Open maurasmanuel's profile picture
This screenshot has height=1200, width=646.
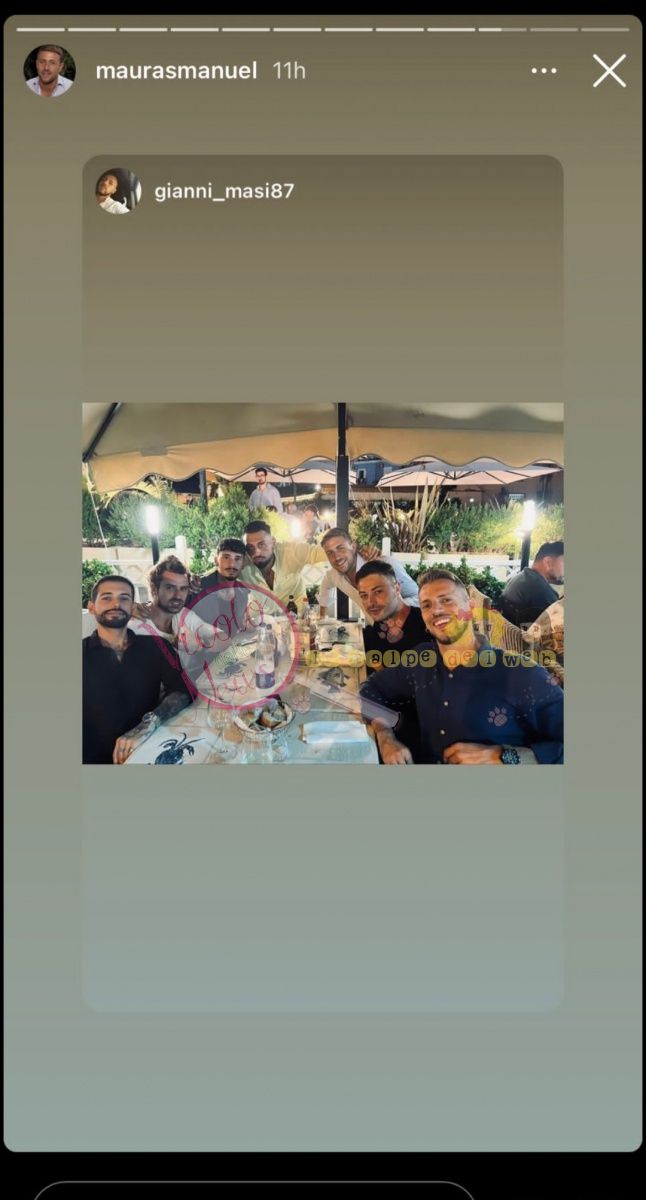[x=49, y=71]
